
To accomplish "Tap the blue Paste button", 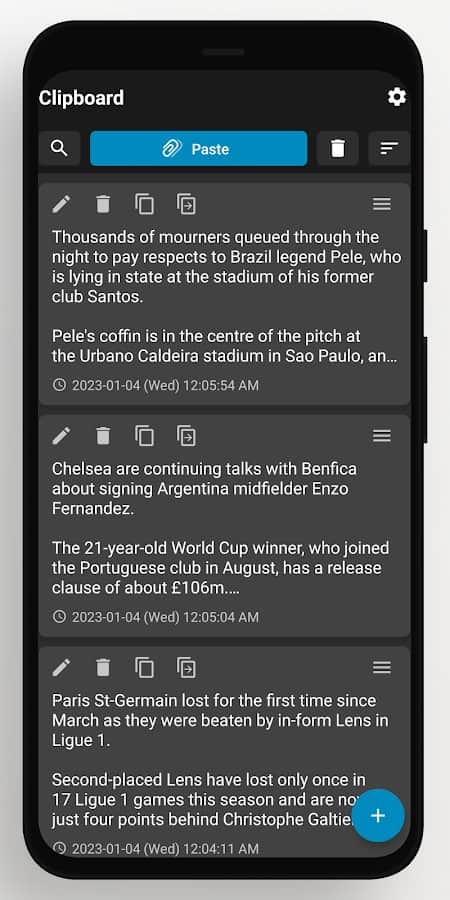I will 199,149.
